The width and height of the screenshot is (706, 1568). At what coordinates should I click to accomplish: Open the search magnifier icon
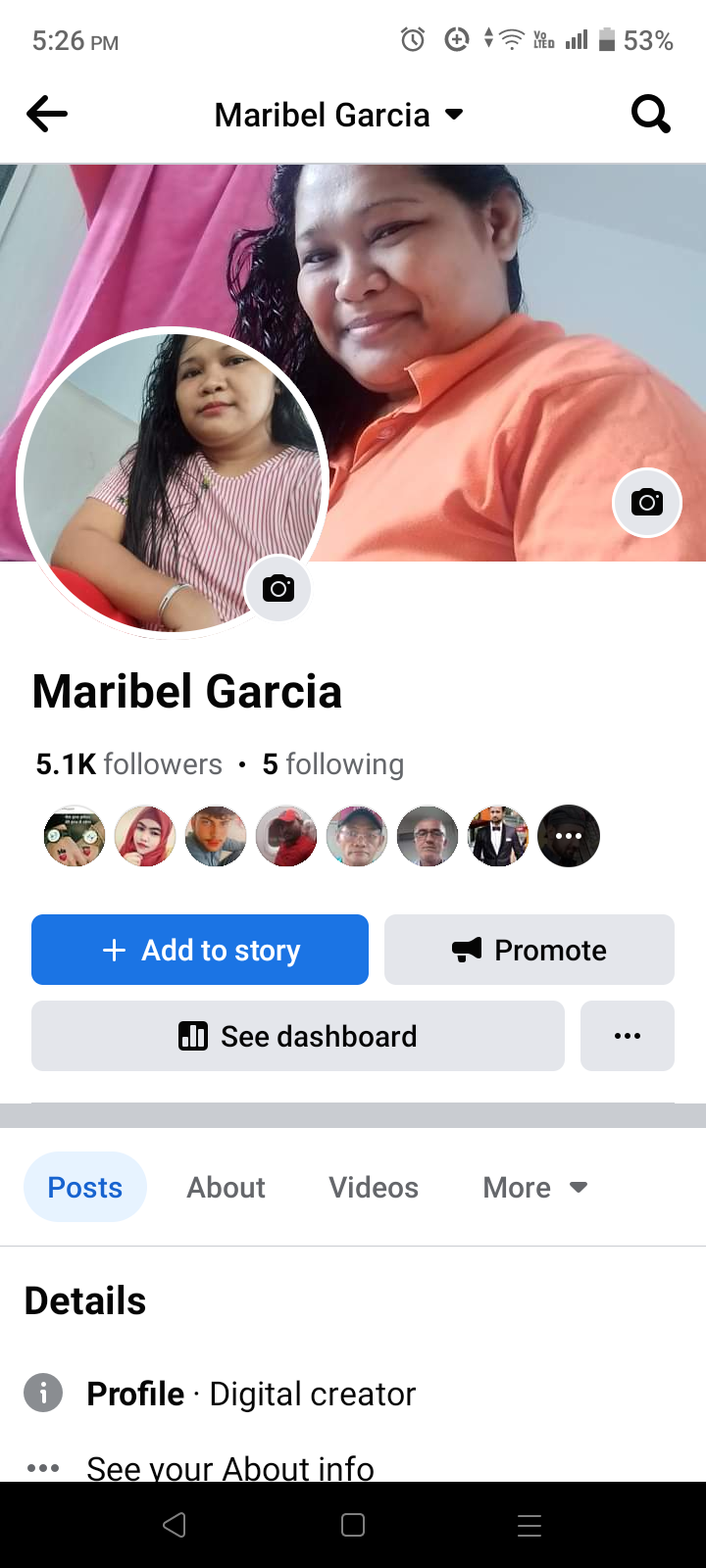651,115
